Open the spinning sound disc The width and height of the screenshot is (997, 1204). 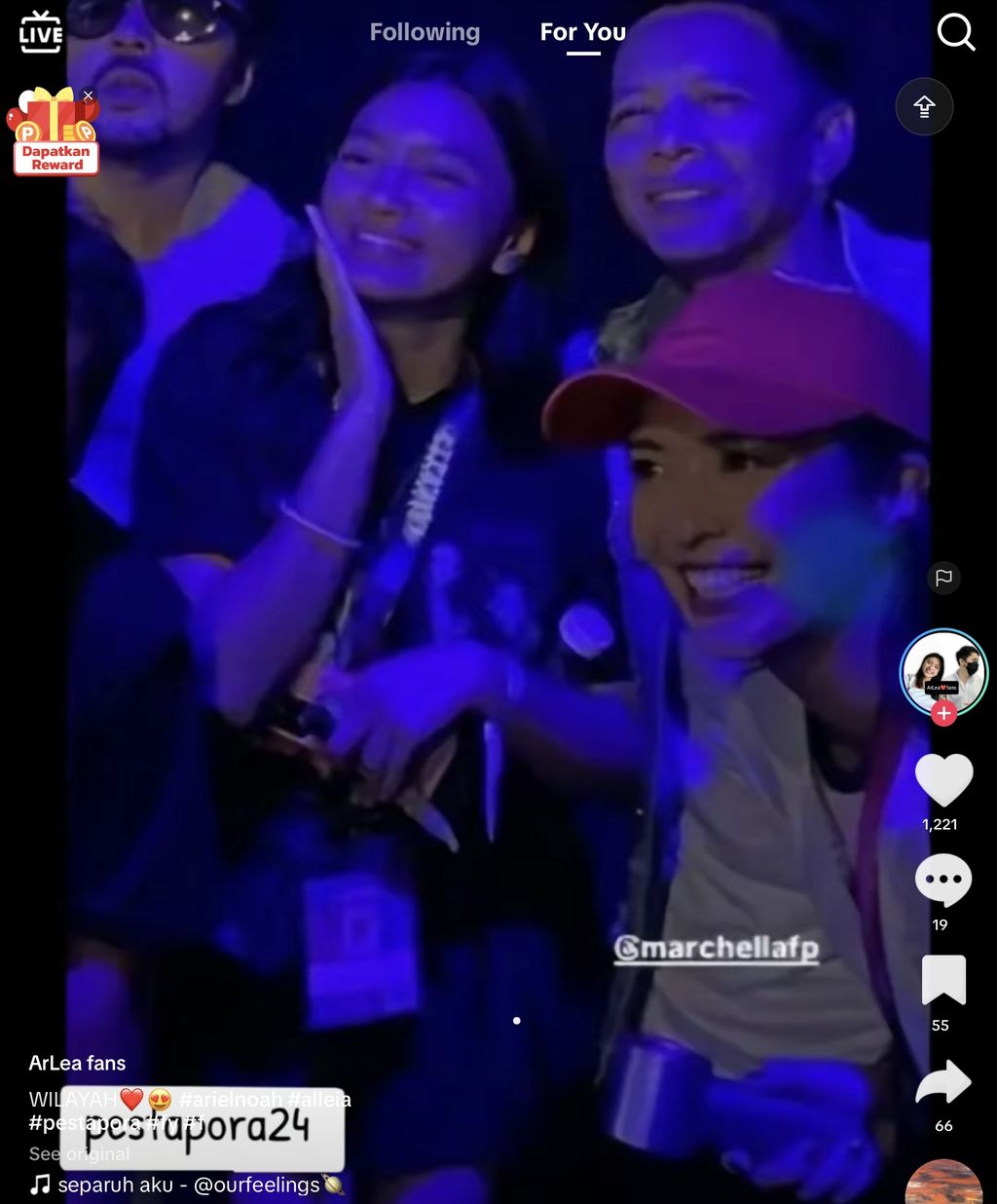click(942, 1184)
